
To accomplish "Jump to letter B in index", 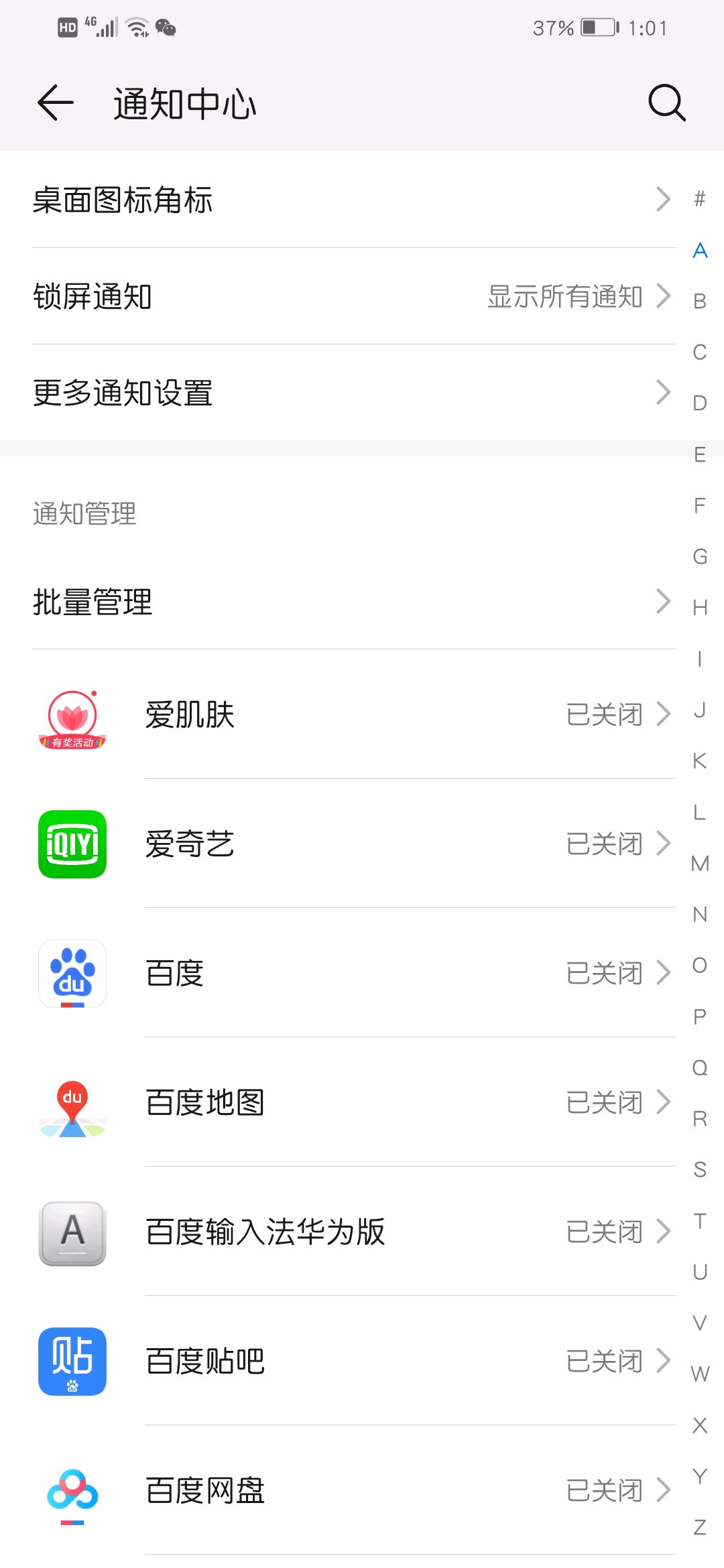I will click(700, 301).
